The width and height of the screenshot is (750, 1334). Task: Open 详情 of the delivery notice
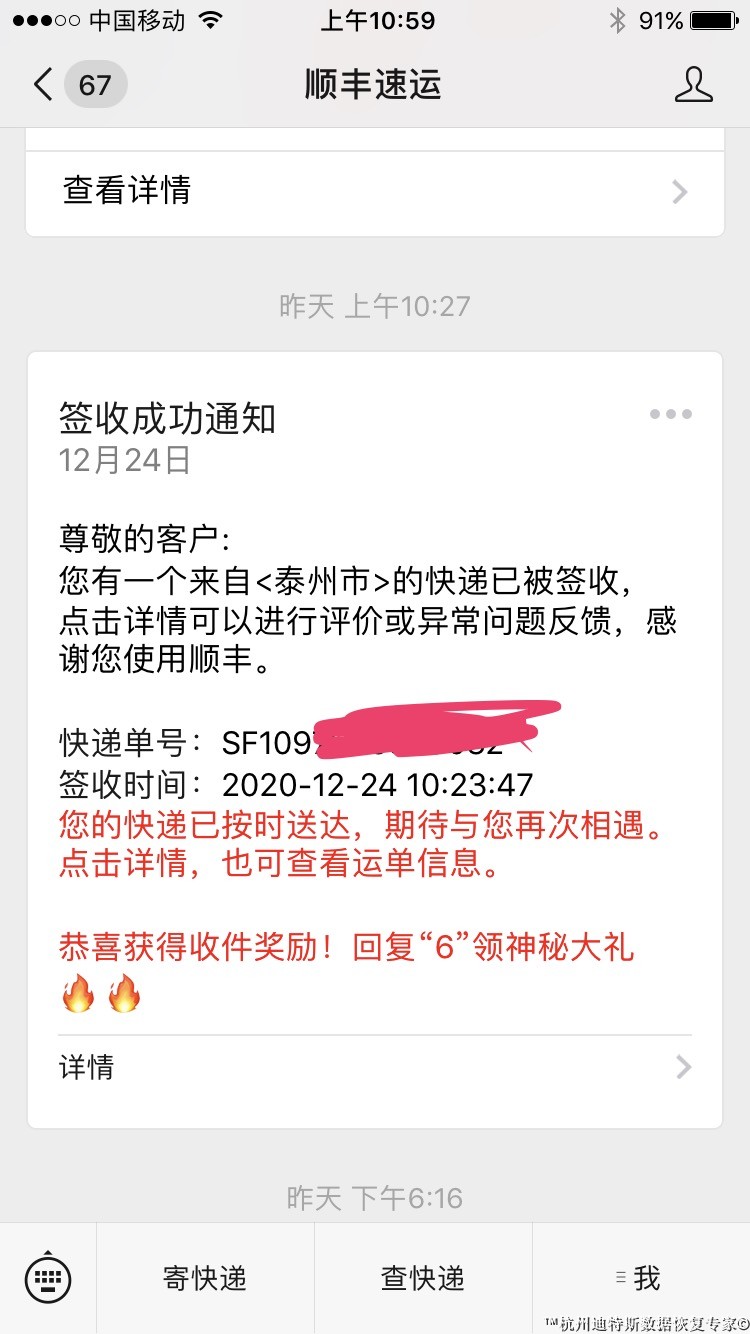click(375, 1067)
